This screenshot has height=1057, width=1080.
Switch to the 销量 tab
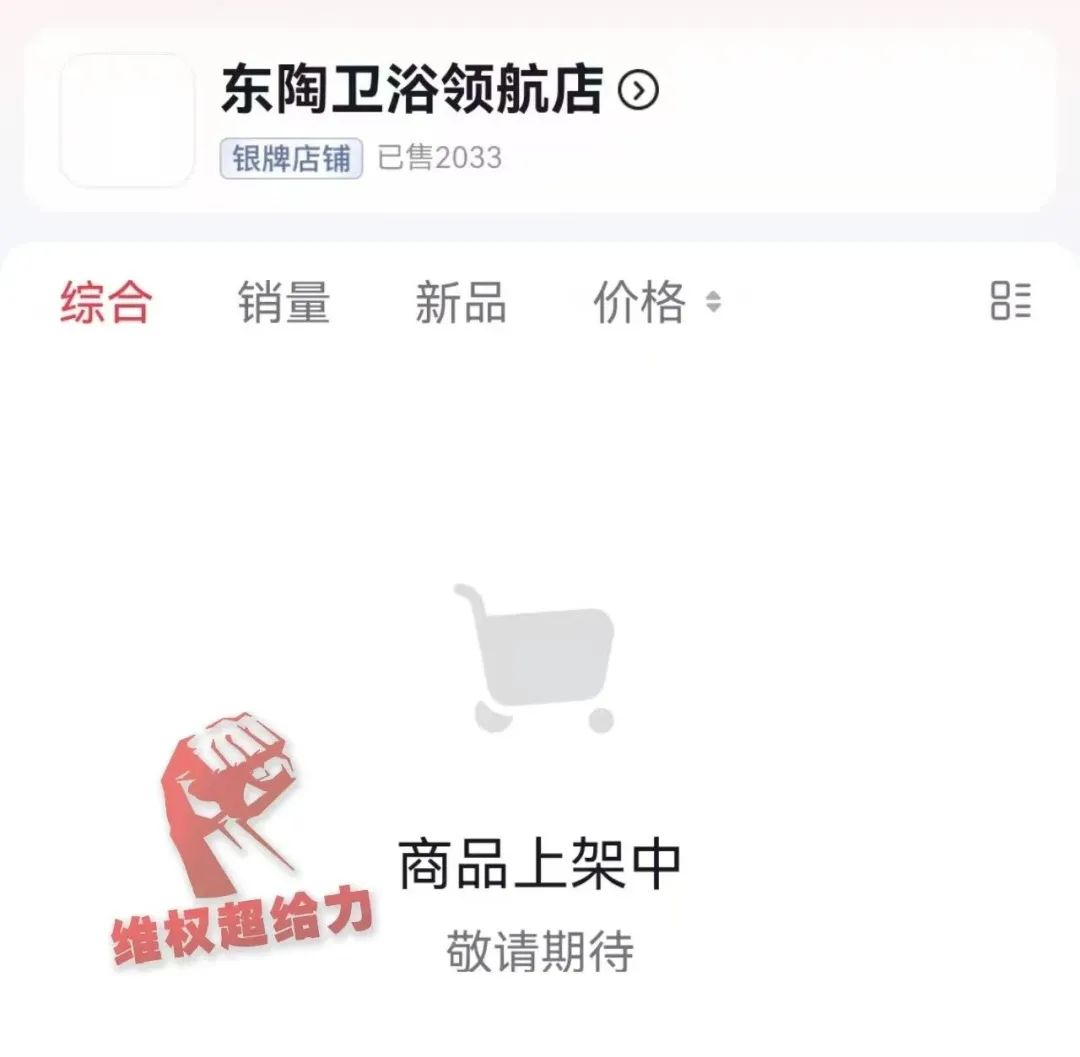284,302
